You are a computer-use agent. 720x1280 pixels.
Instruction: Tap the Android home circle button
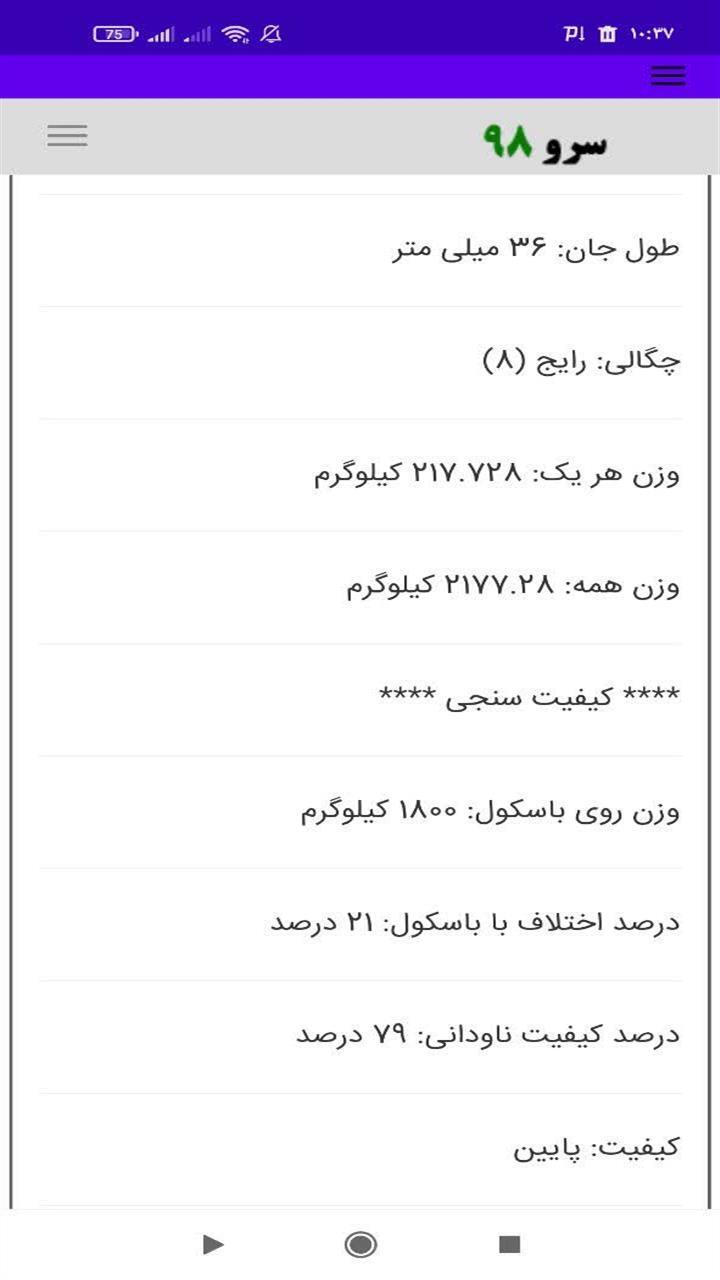(360, 1246)
